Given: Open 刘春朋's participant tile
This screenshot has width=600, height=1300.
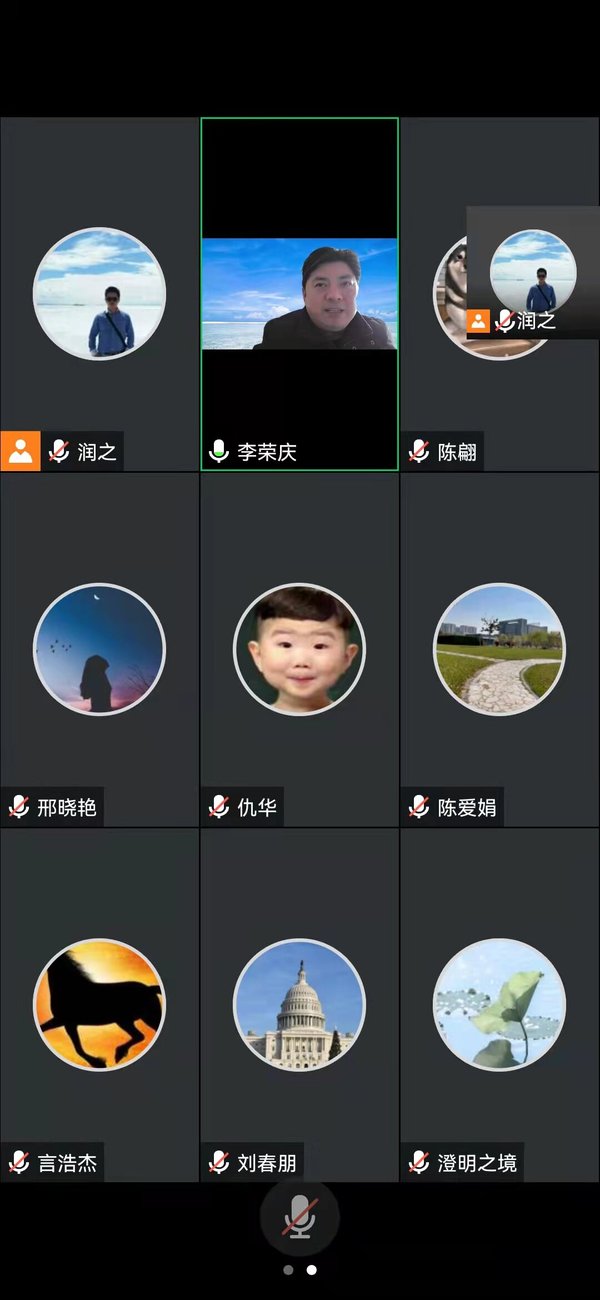Looking at the screenshot, I should [x=300, y=1005].
